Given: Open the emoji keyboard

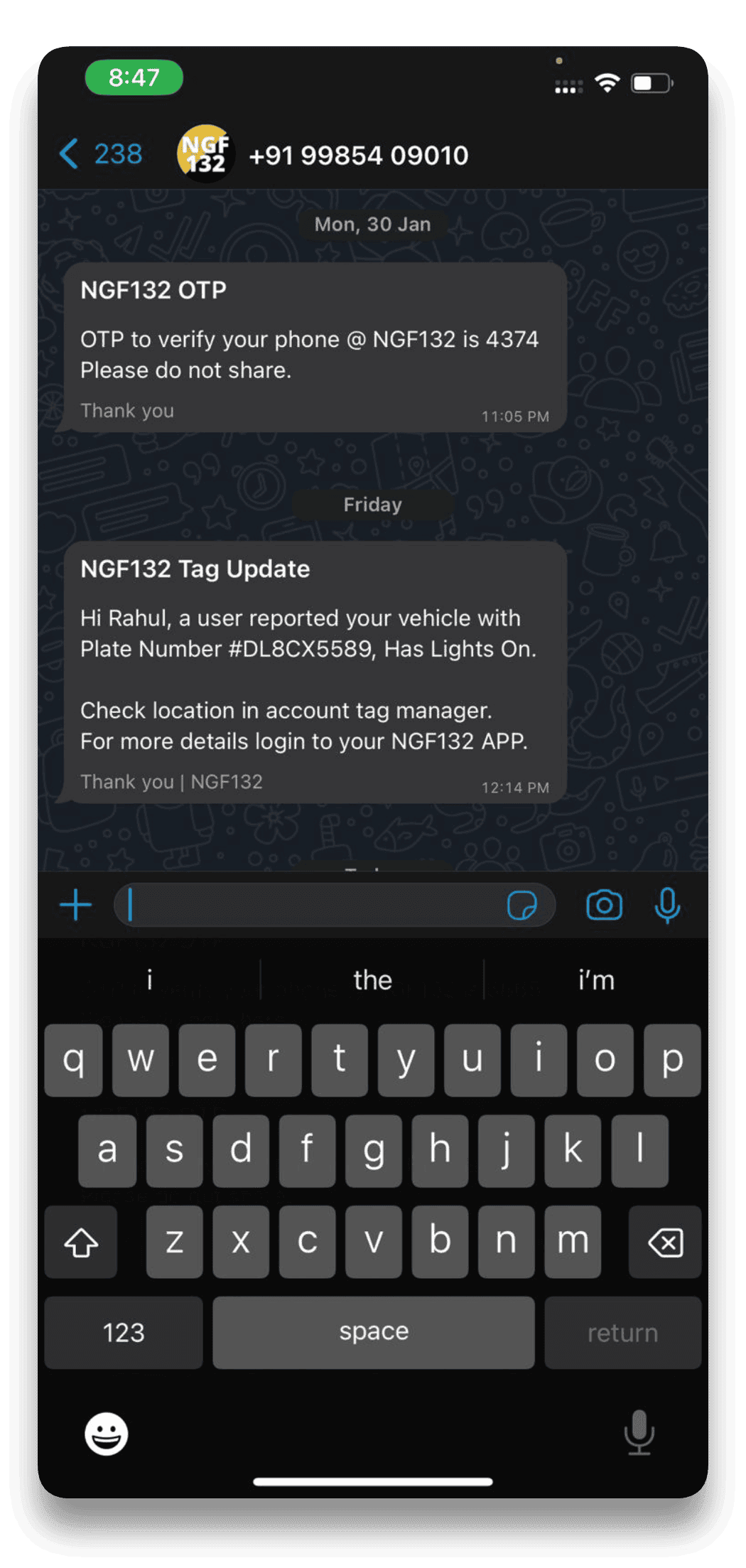Looking at the screenshot, I should click(x=107, y=1434).
